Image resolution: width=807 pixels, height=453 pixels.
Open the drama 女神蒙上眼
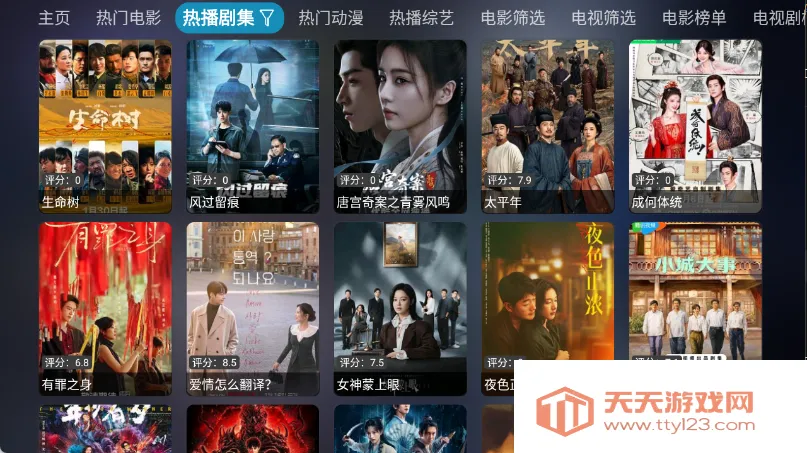point(400,308)
